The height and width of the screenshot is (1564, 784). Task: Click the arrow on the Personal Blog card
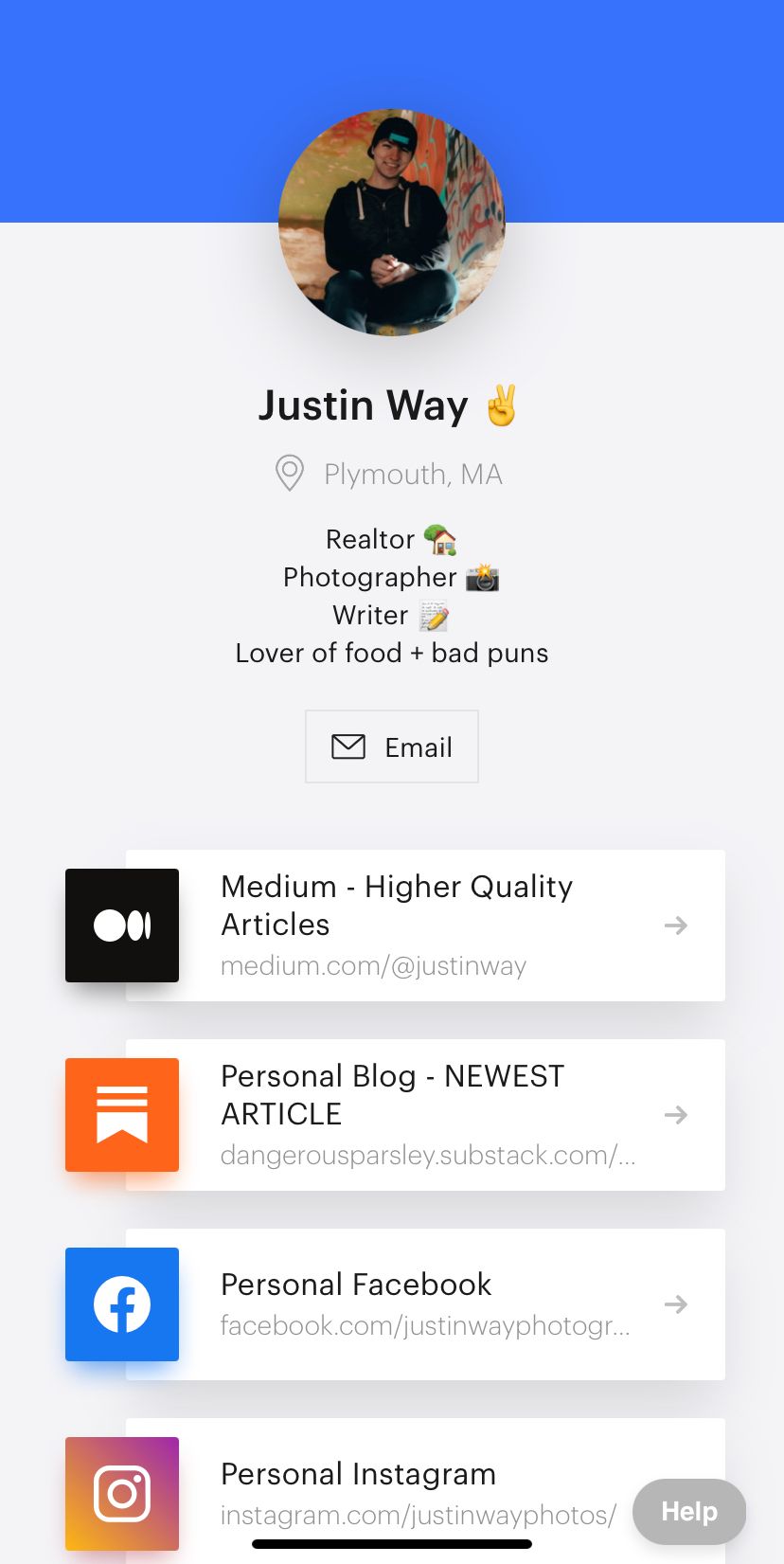click(675, 1114)
